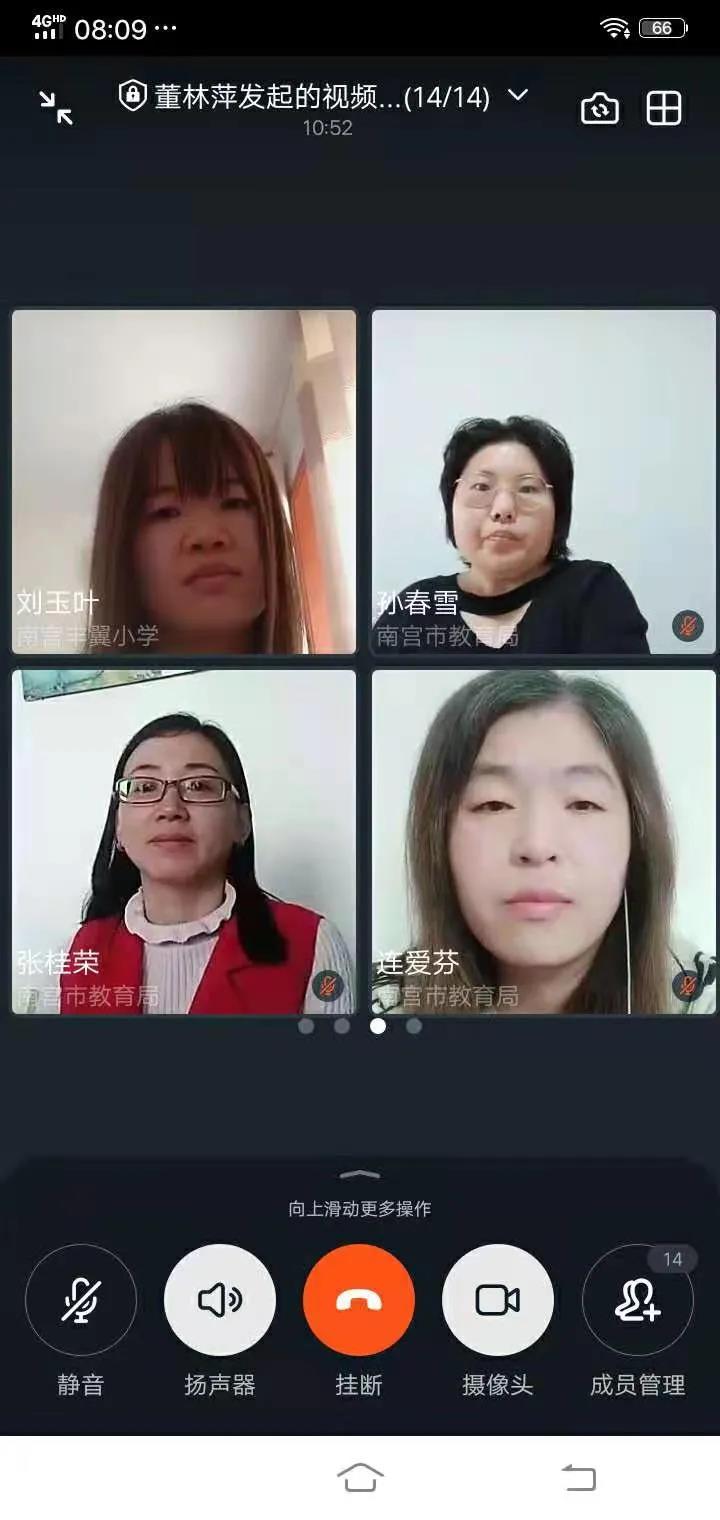The image size is (720, 1520).
Task: Go to the first page indicator dot
Action: click(x=306, y=1026)
